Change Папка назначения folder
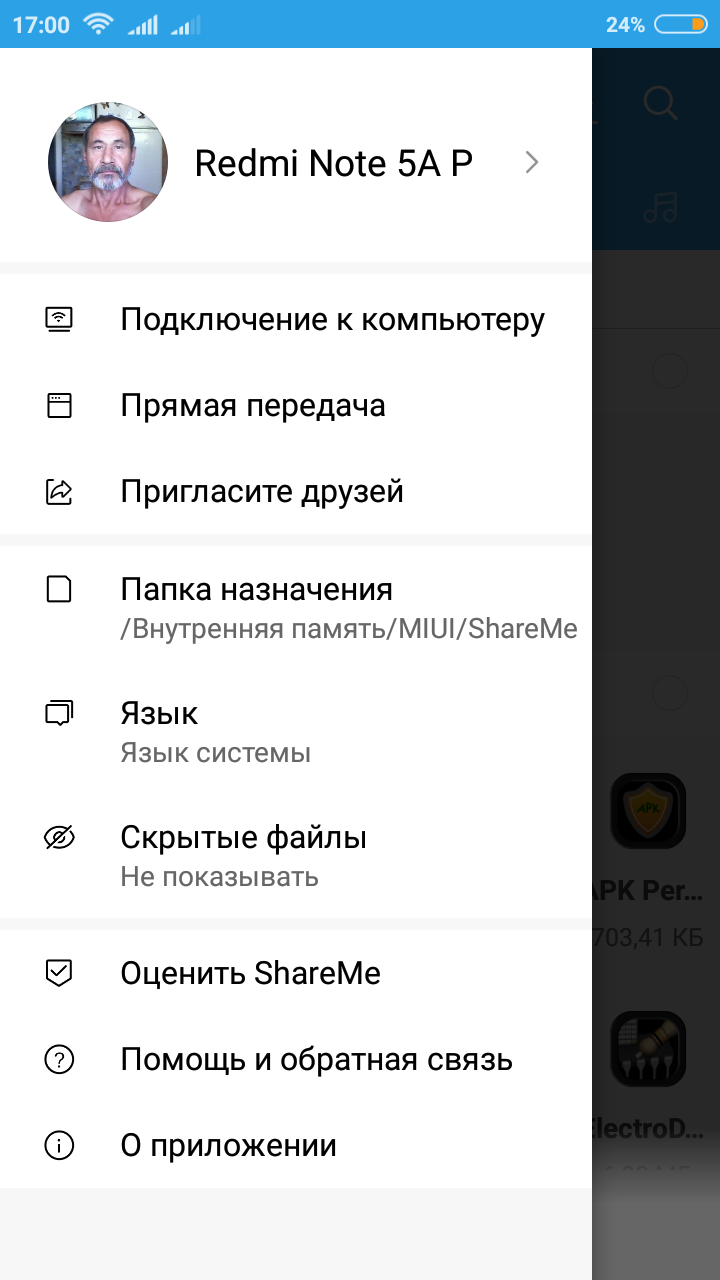The width and height of the screenshot is (720, 1280). coord(296,608)
